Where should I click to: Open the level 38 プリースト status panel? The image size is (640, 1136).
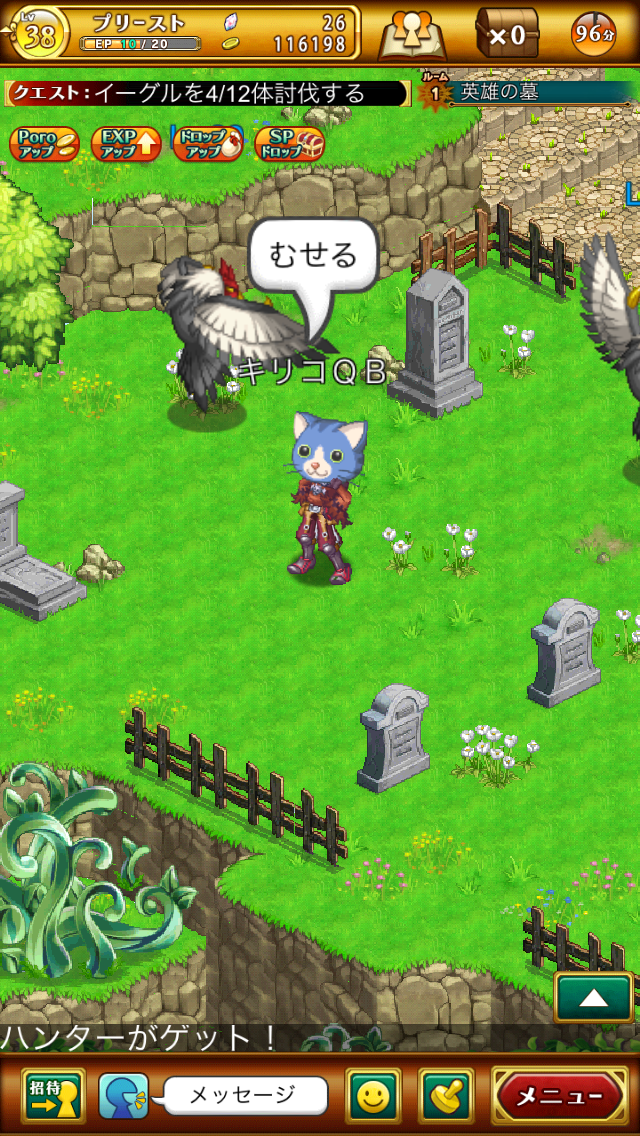180,33
